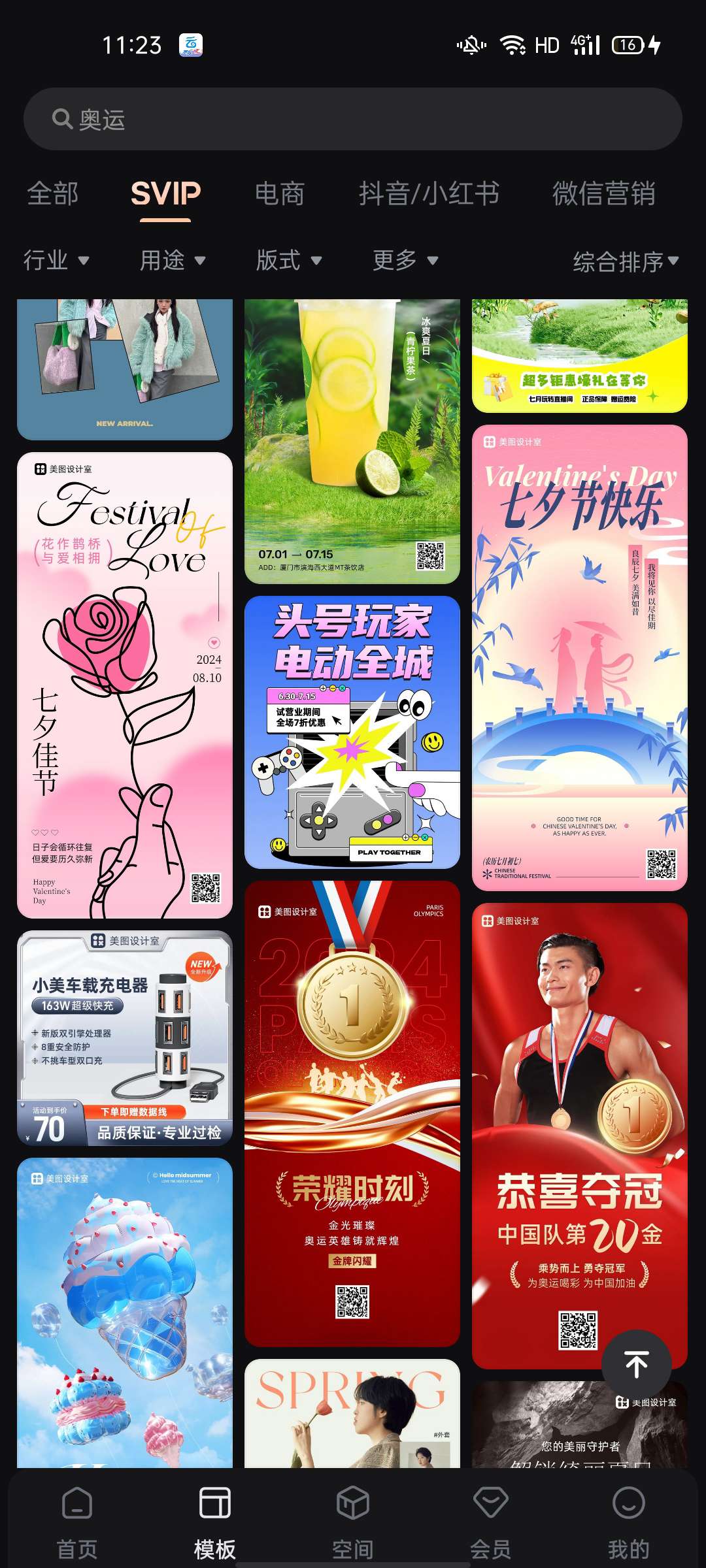
Task: Change sorting via 综合排序
Action: pos(626,262)
